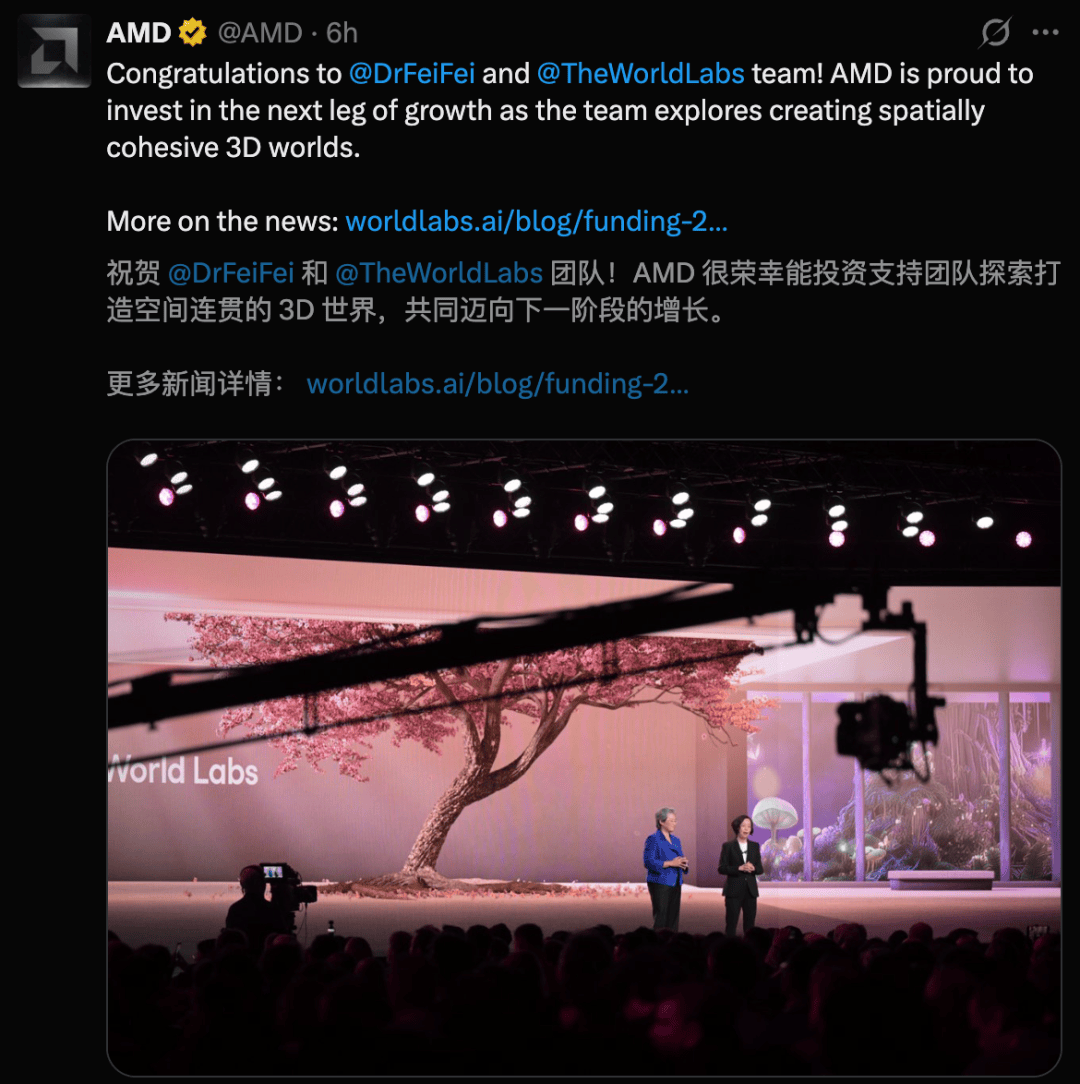Open the worldlabs.ai link in the translation

tap(497, 383)
